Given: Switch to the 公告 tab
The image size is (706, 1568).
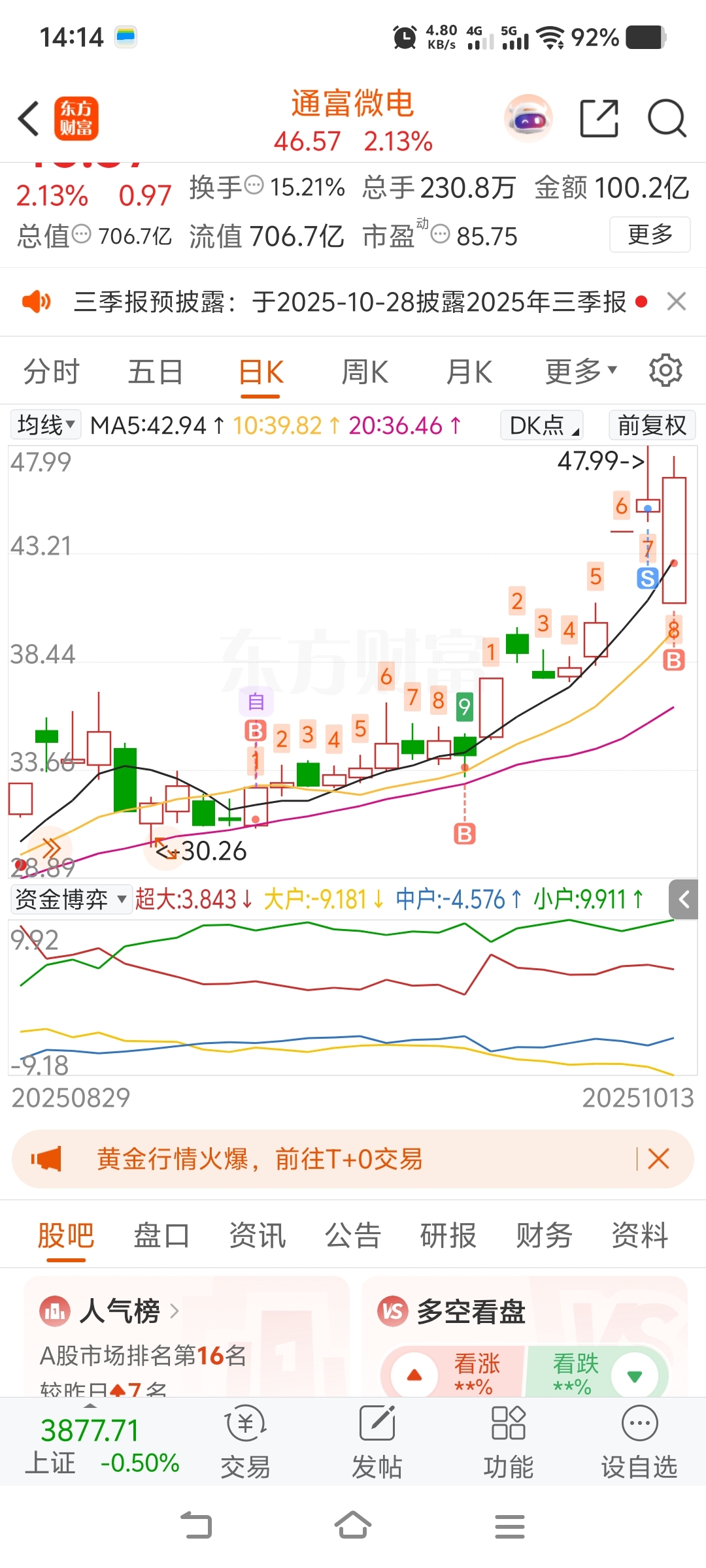Looking at the screenshot, I should pos(353,1235).
